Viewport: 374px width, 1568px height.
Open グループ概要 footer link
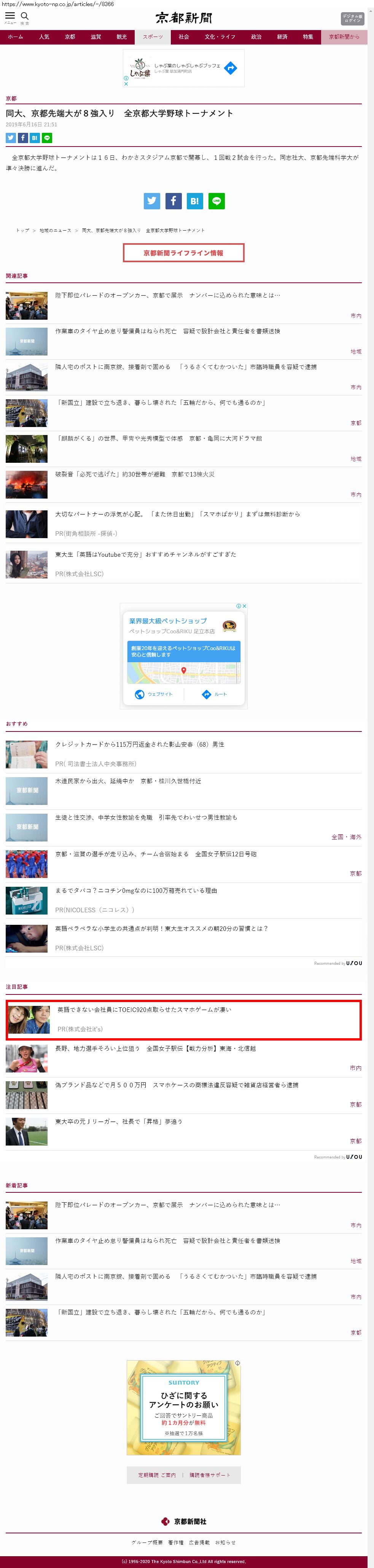click(146, 1543)
